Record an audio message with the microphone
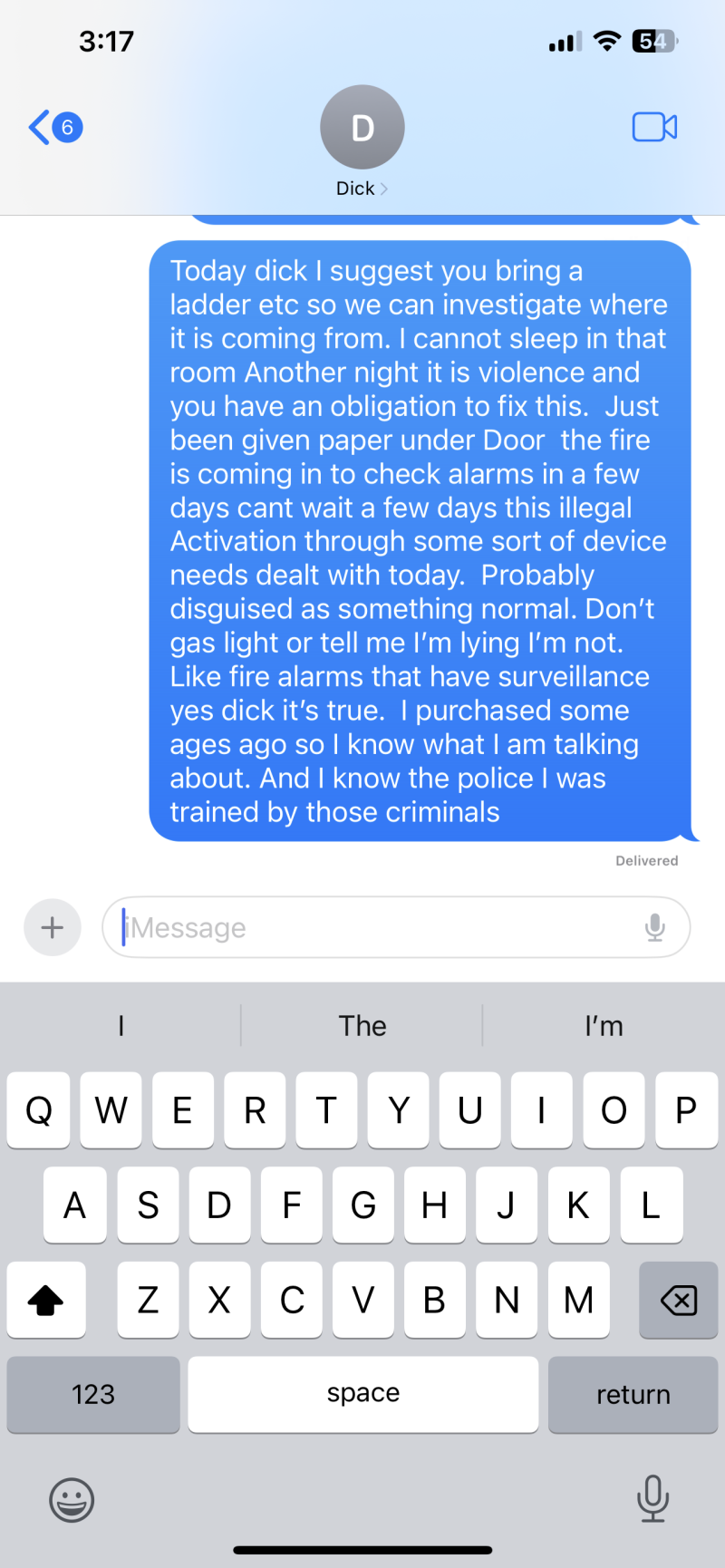The width and height of the screenshot is (725, 1568). click(654, 927)
